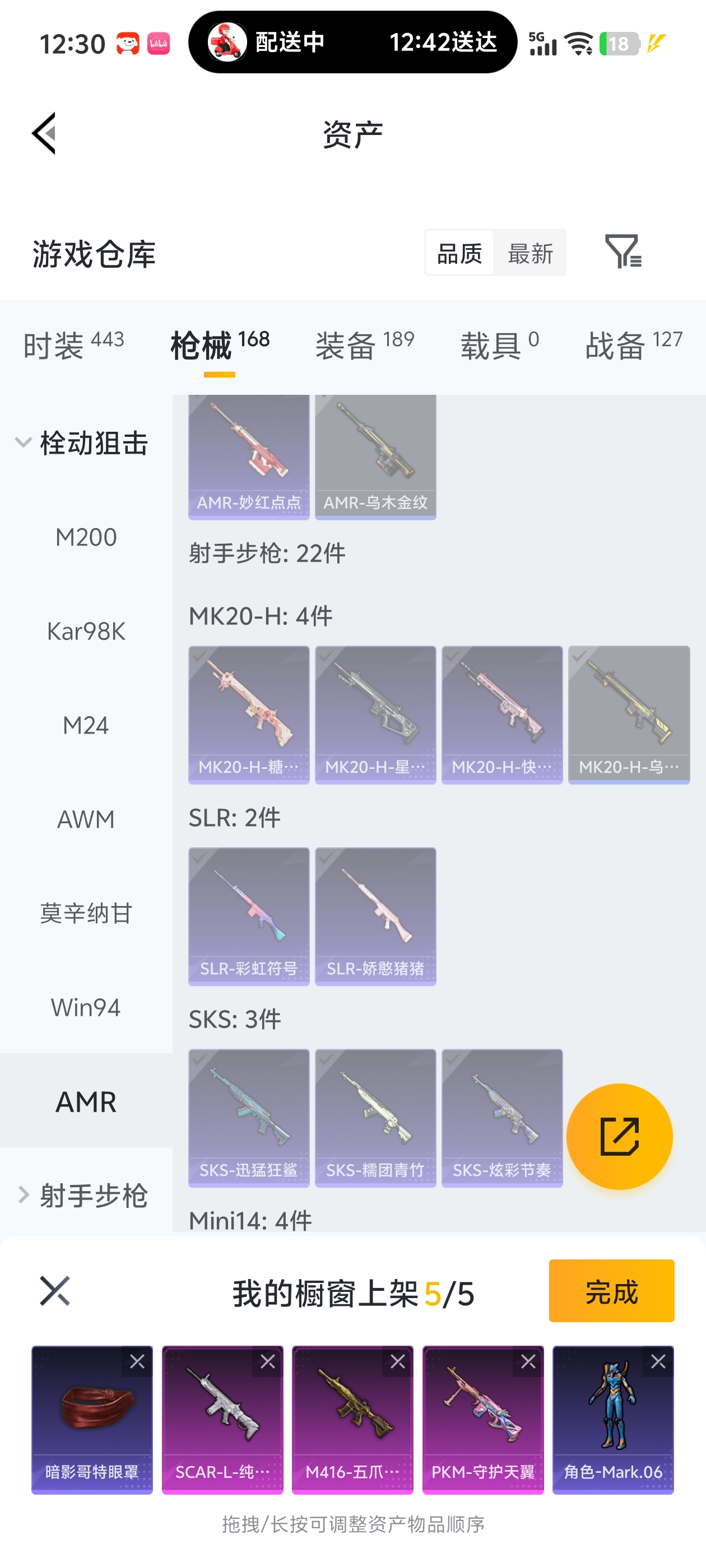Screen dimensions: 706x1568
Task: Confirm showcase with 完成
Action: [611, 1290]
